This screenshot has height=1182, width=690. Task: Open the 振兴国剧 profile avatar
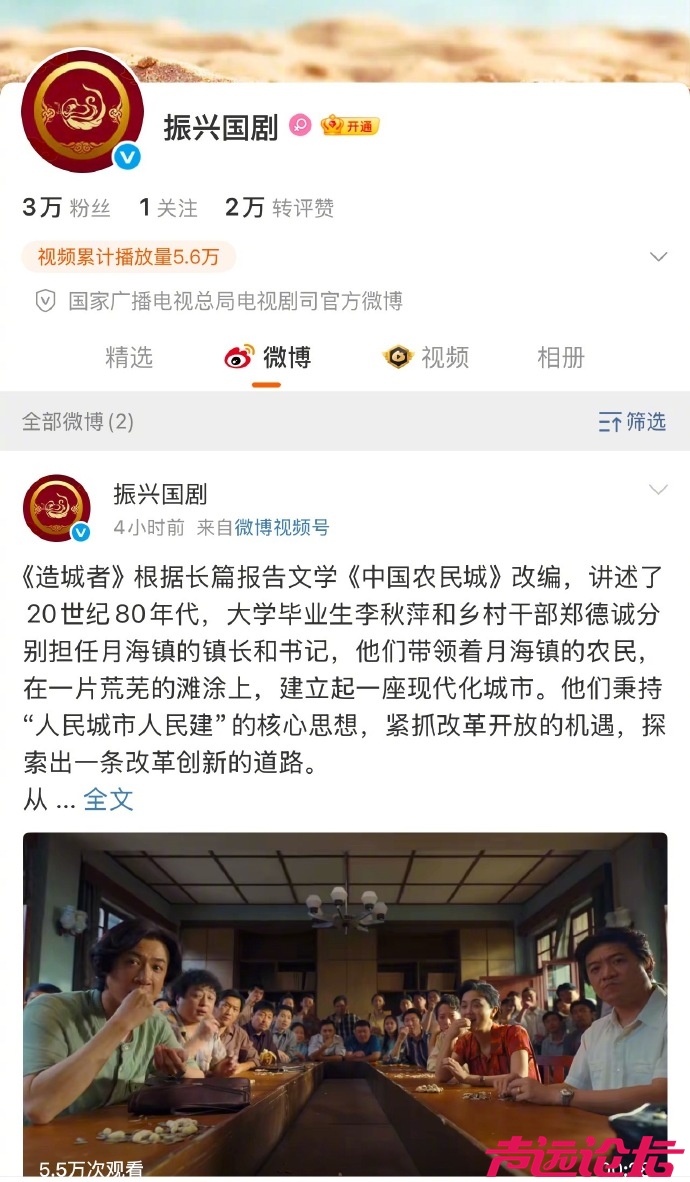click(83, 112)
